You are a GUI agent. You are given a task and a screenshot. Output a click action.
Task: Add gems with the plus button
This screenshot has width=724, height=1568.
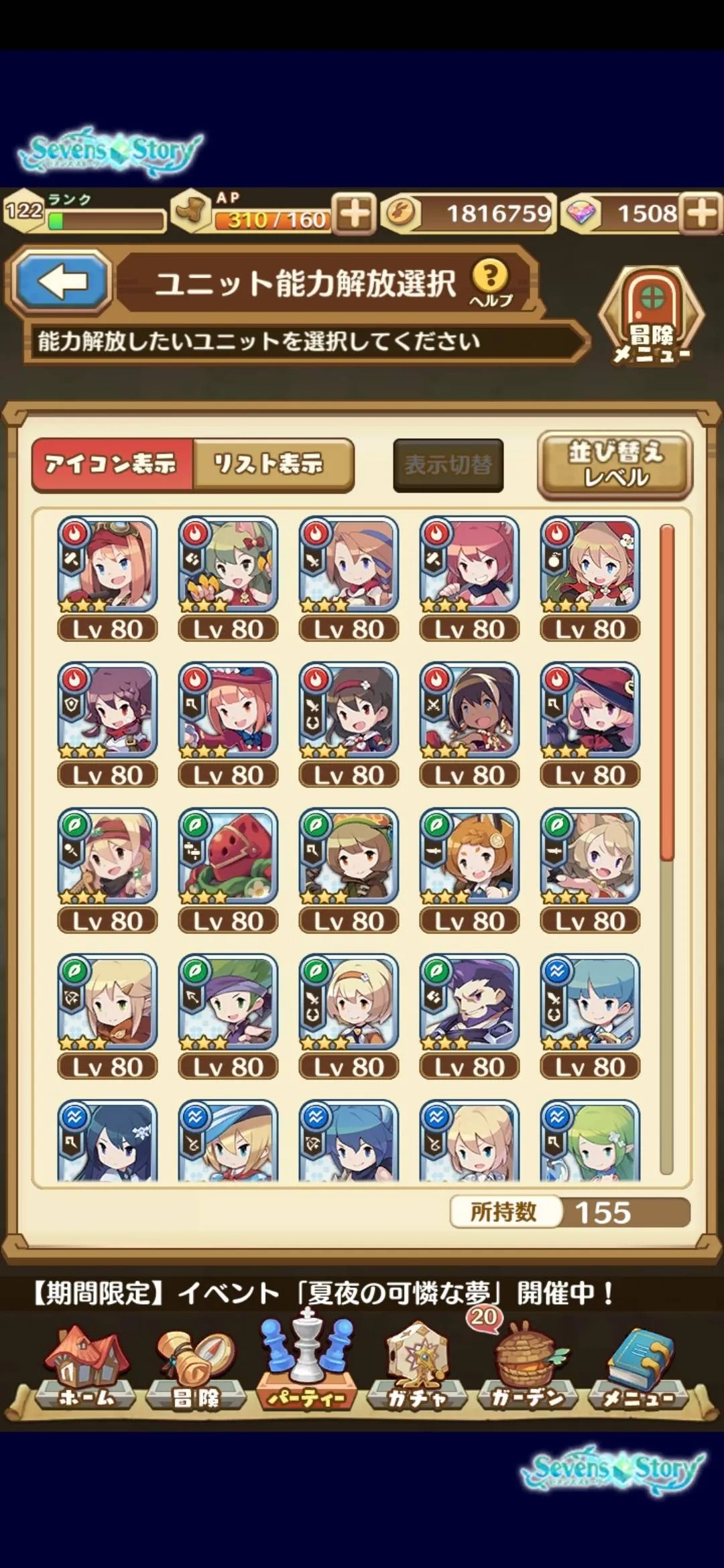click(x=702, y=214)
